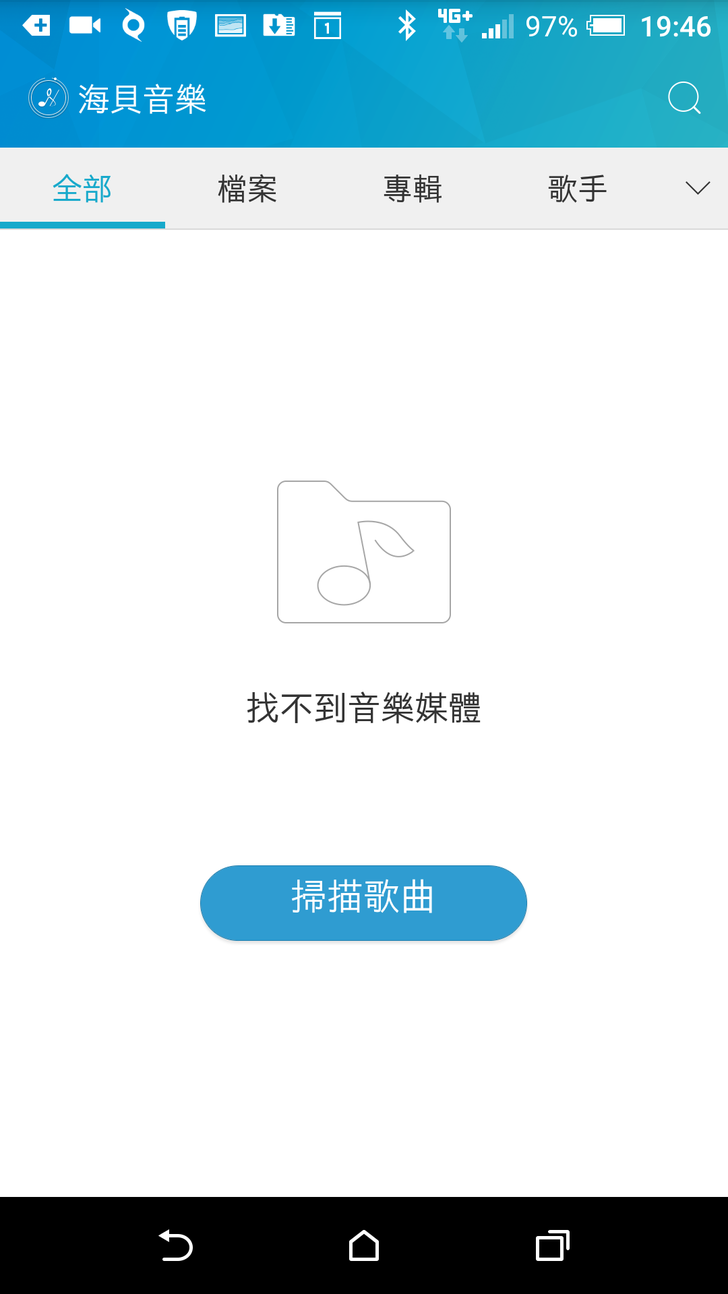This screenshot has width=728, height=1294.
Task: Expand more tabs with the chevron arrow
Action: point(697,189)
